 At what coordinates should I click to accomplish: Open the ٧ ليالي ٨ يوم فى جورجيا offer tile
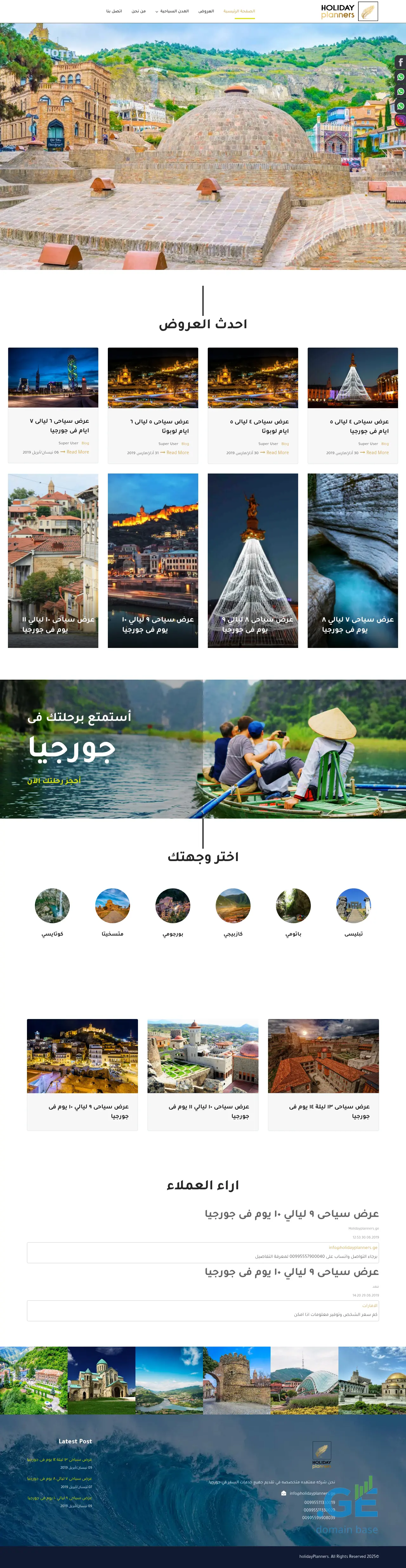pyautogui.click(x=352, y=561)
